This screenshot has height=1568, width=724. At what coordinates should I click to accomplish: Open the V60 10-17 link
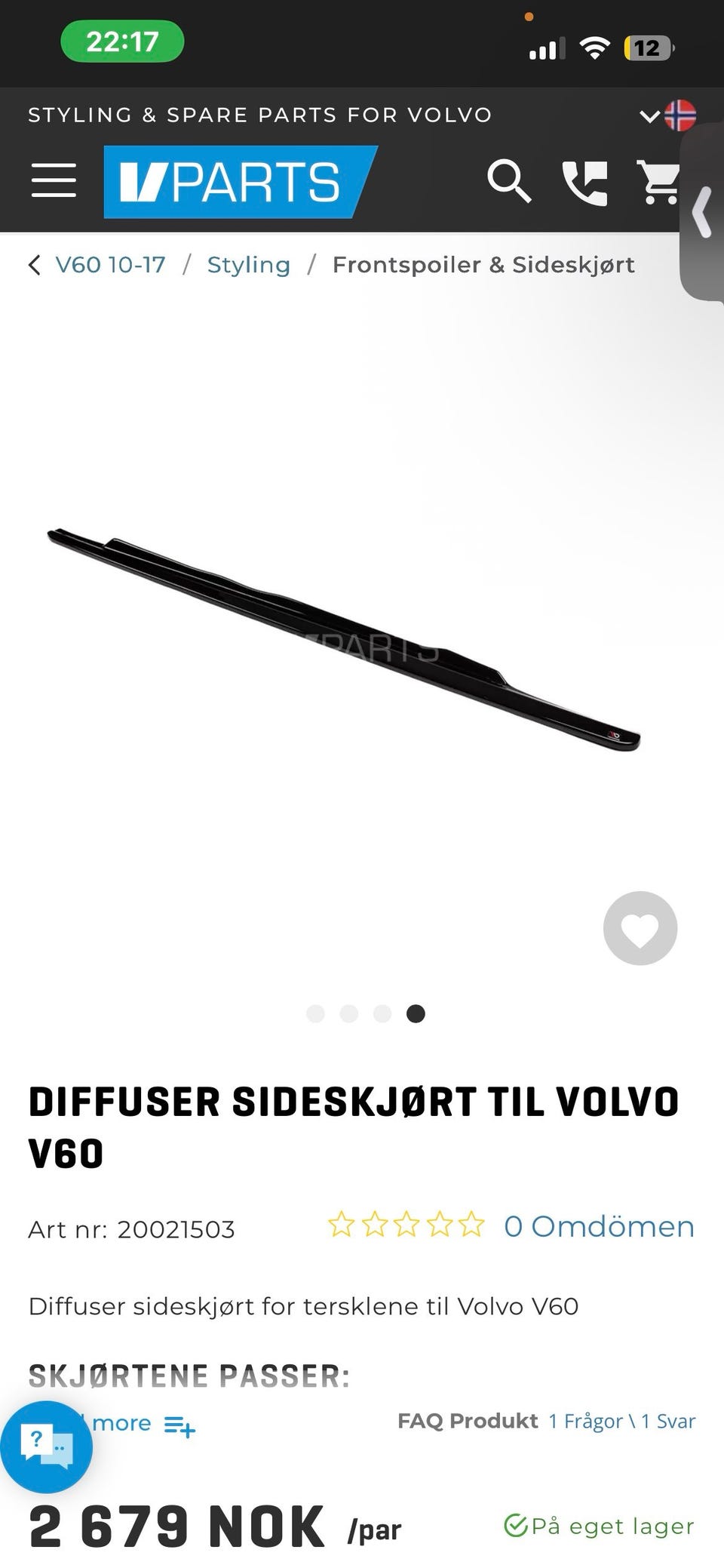point(111,265)
